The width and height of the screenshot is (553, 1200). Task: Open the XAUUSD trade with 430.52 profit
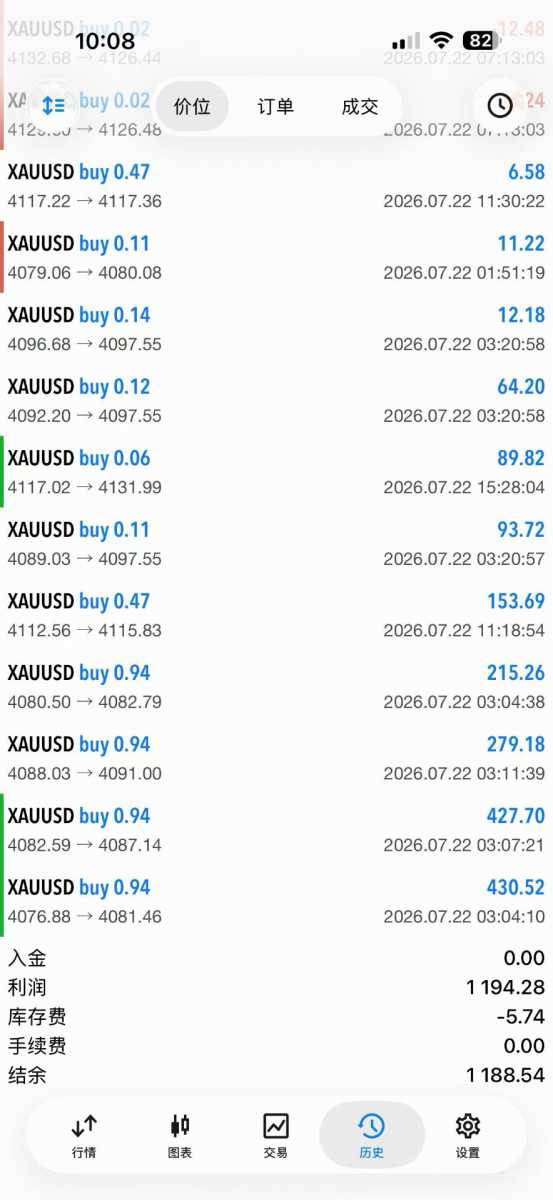point(276,902)
